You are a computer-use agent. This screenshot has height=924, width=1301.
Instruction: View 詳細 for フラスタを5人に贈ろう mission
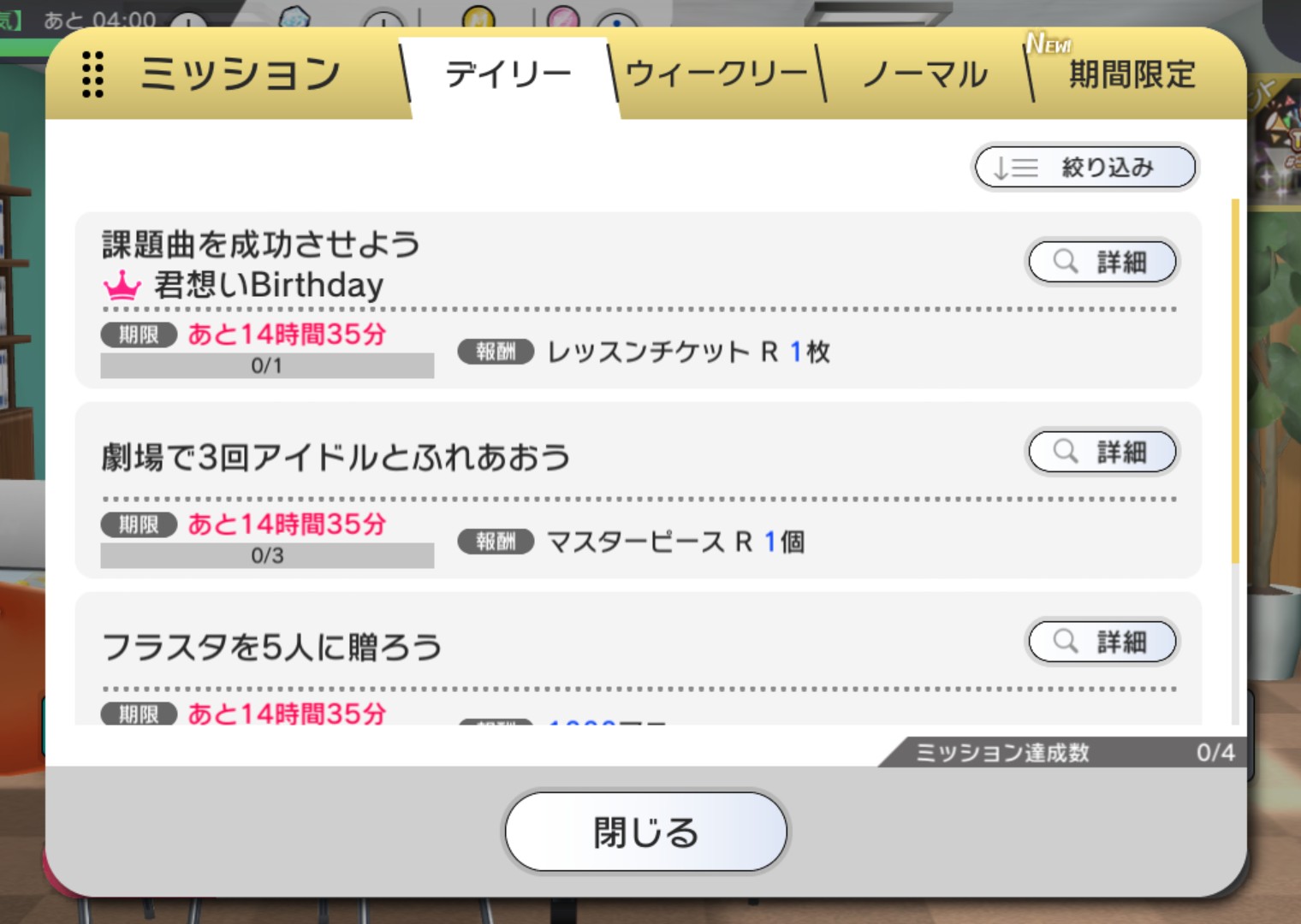(x=1102, y=642)
